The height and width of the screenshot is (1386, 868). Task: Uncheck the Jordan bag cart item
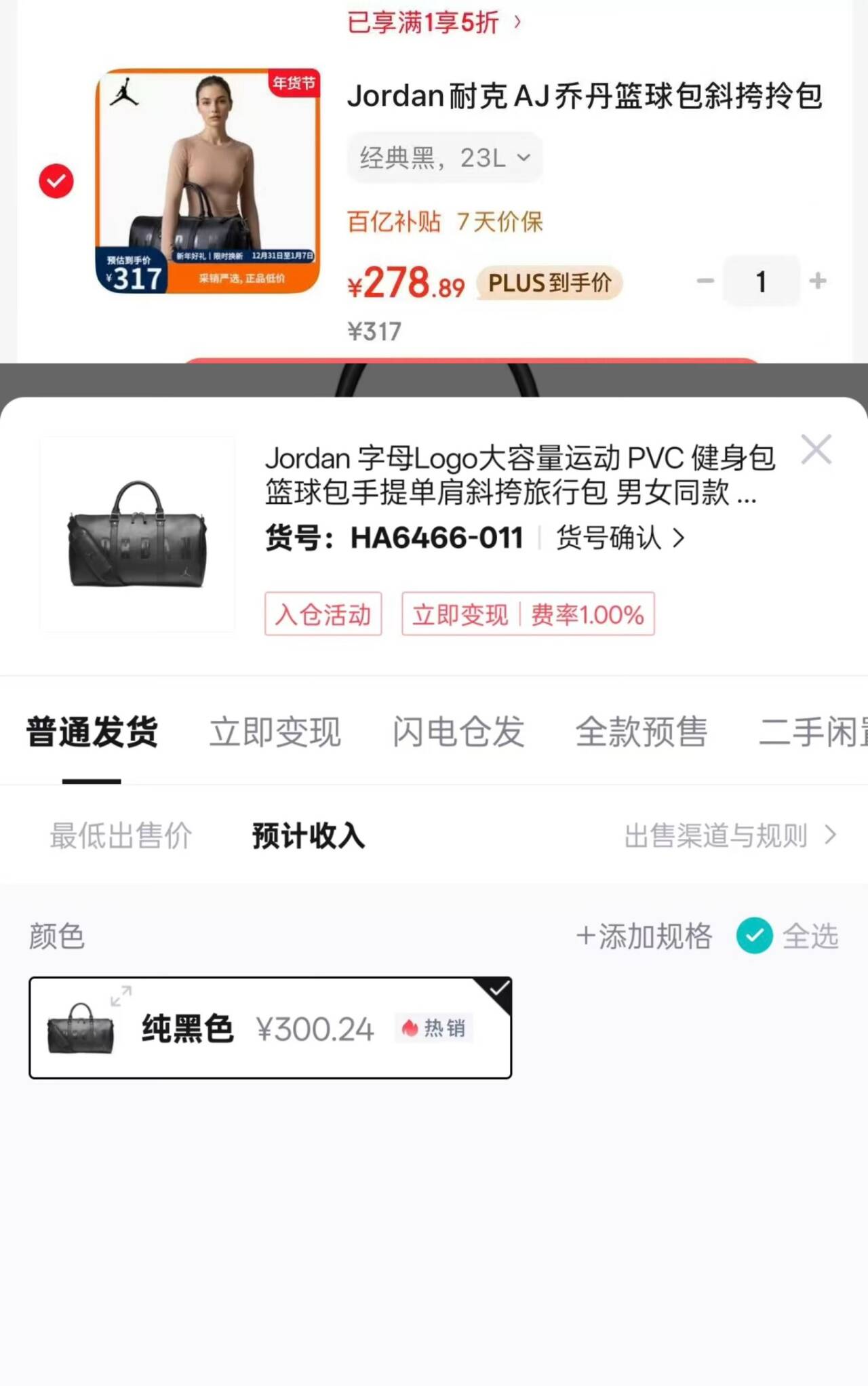tap(56, 181)
